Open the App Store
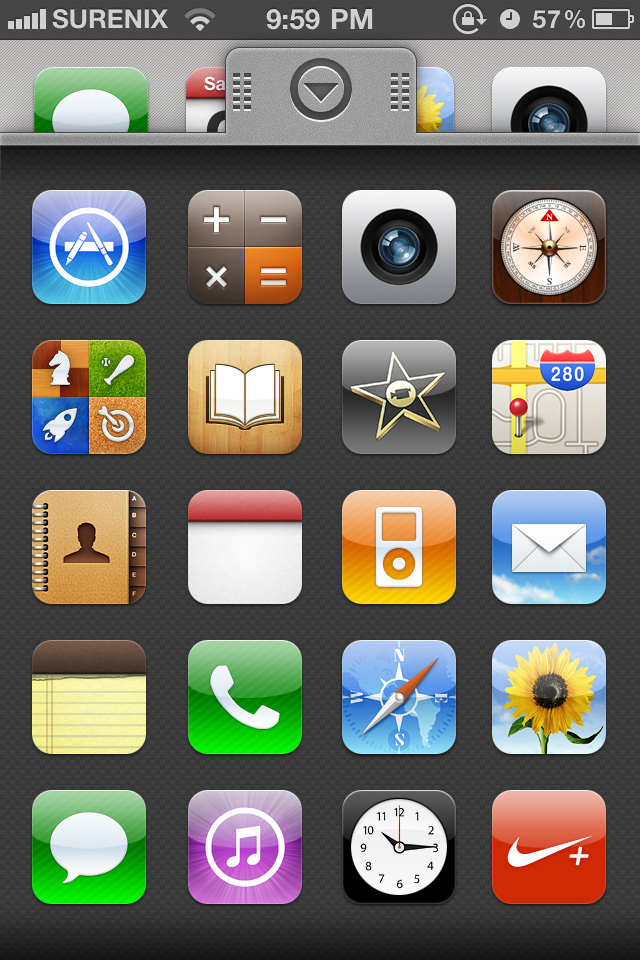The image size is (640, 960). [x=89, y=247]
